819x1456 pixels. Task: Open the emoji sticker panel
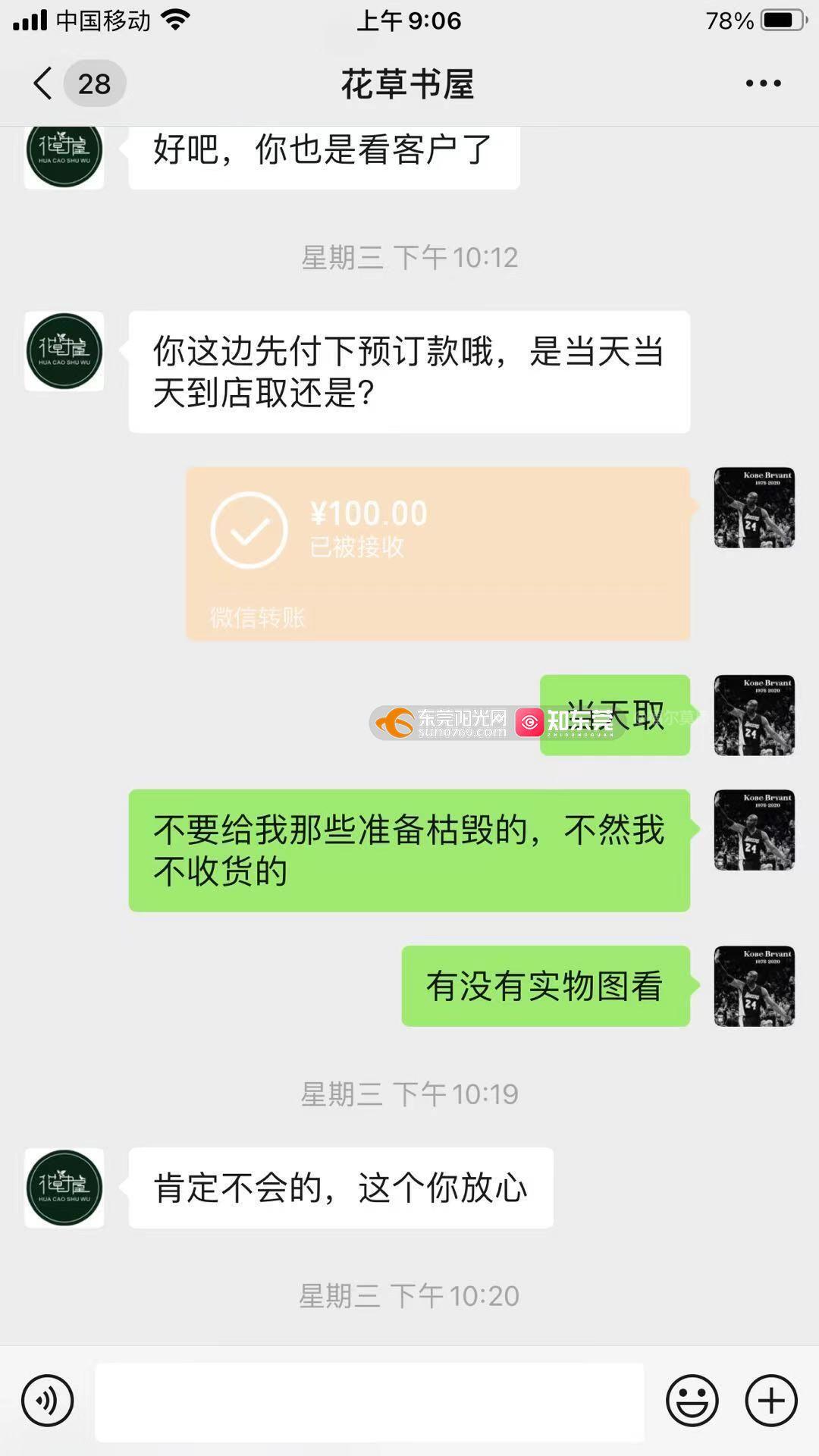pyautogui.click(x=692, y=1401)
